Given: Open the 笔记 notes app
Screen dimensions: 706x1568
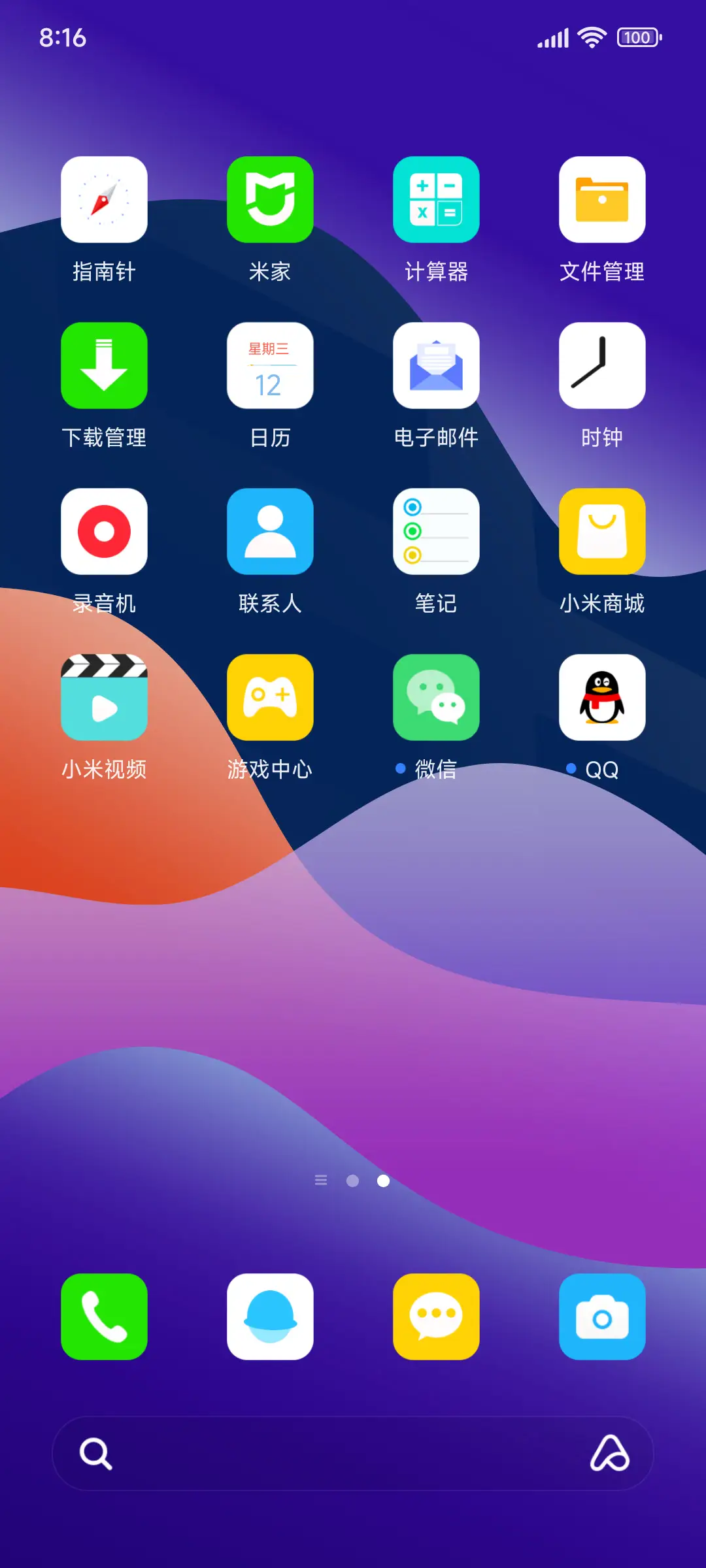Looking at the screenshot, I should [436, 531].
